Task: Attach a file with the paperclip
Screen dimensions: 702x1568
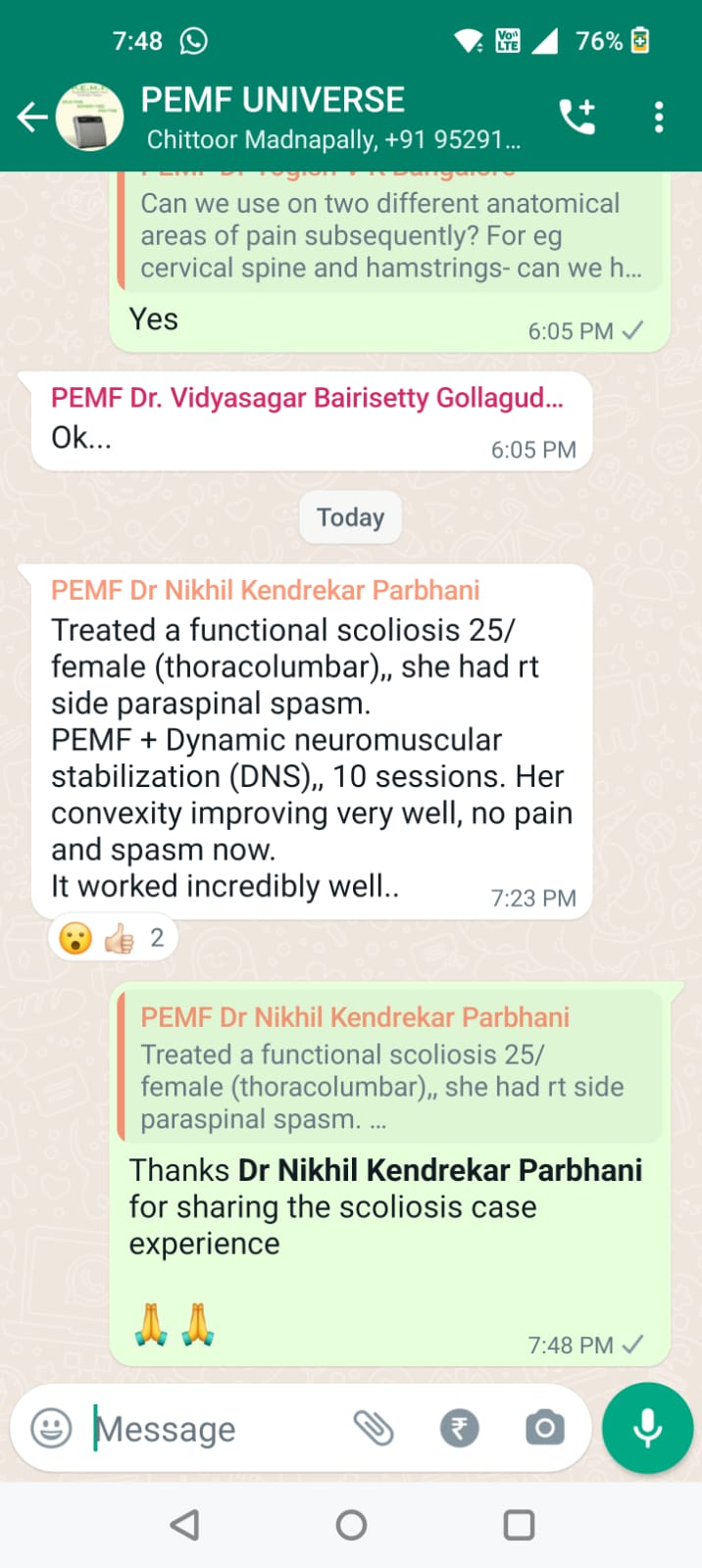Action: click(x=374, y=1428)
